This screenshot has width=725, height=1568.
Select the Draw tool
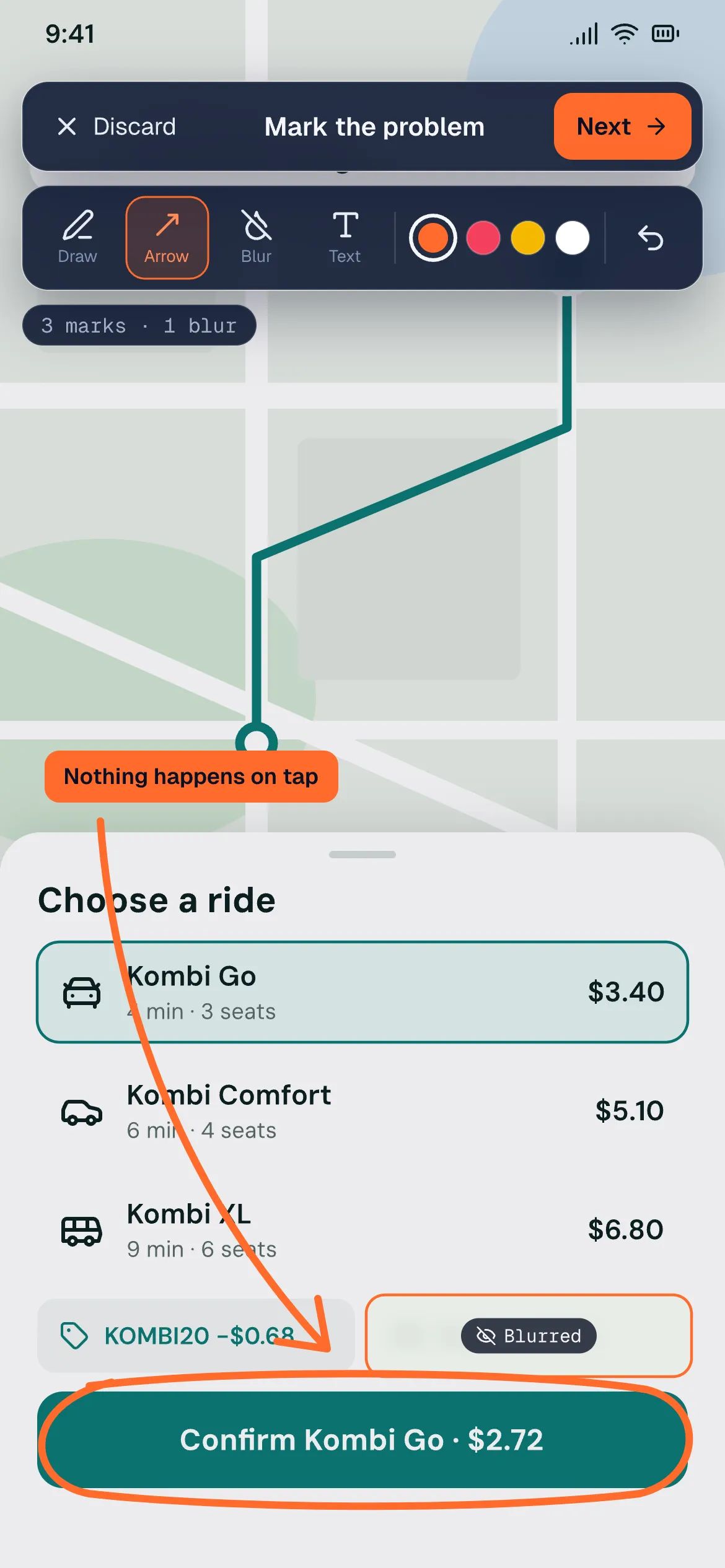77,238
